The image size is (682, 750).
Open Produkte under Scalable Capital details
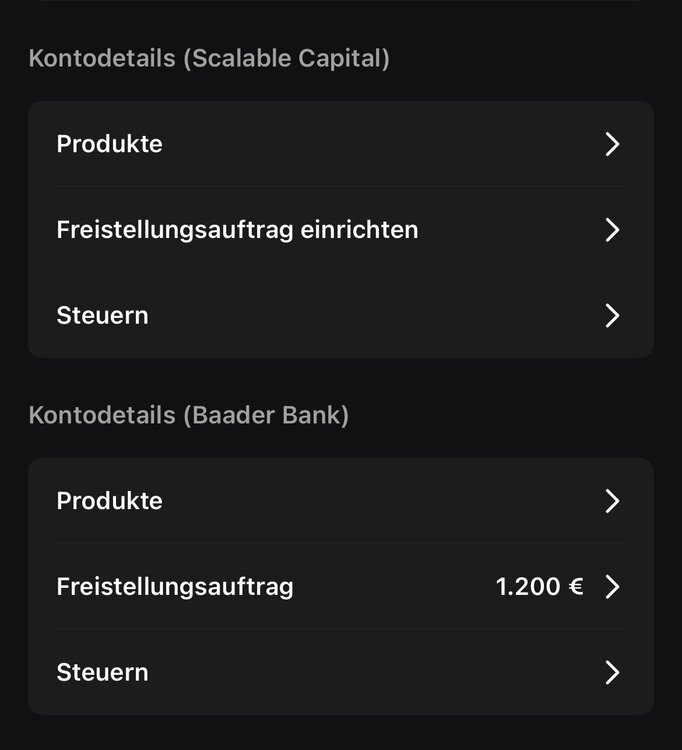tap(340, 144)
